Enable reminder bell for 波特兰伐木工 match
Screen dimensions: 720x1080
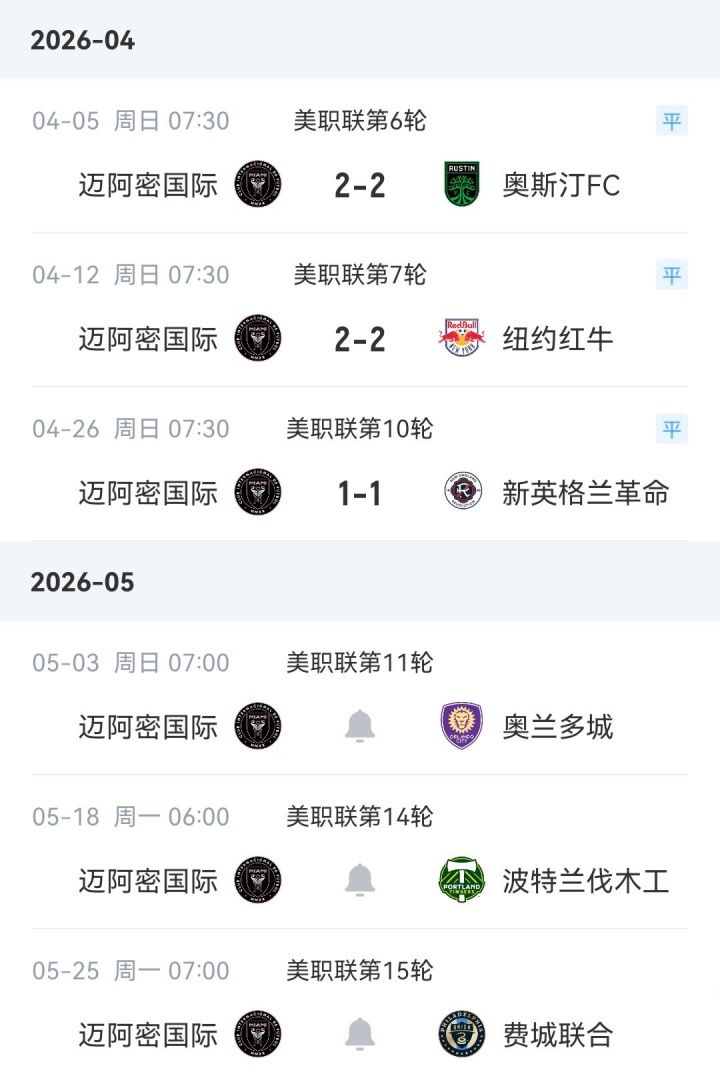point(360,881)
